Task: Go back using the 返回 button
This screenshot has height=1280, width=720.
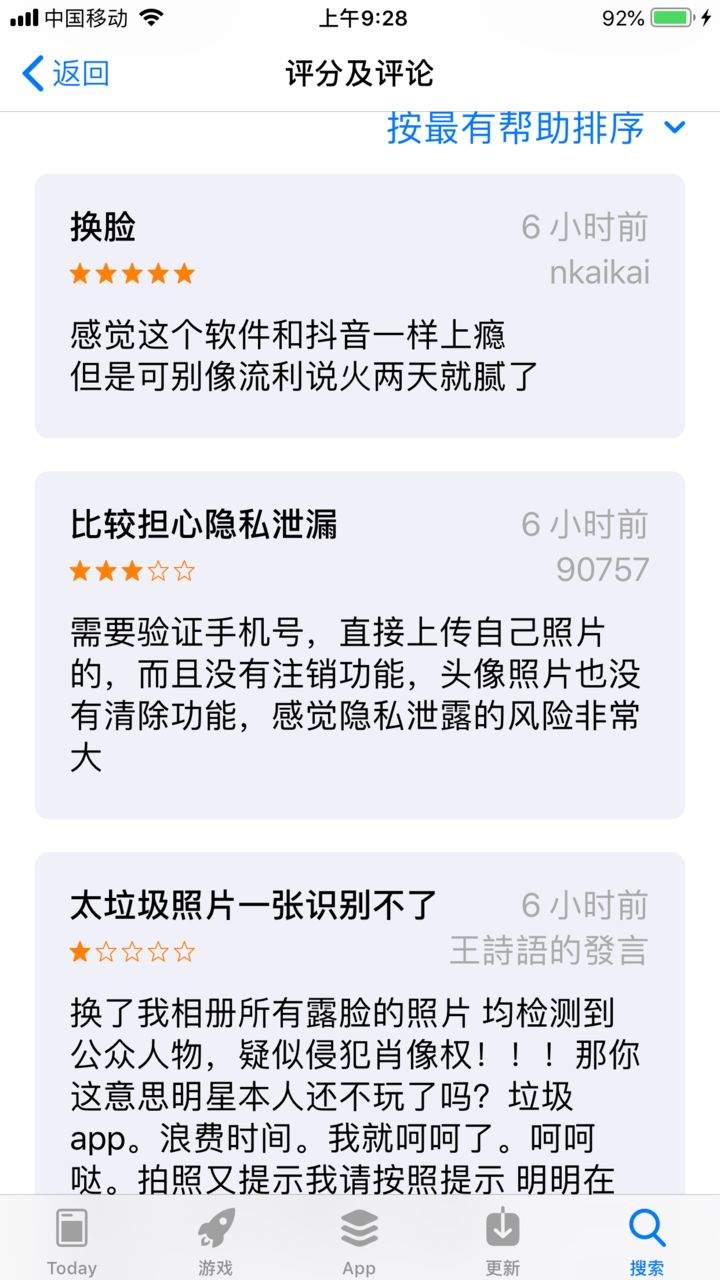Action: 66,74
